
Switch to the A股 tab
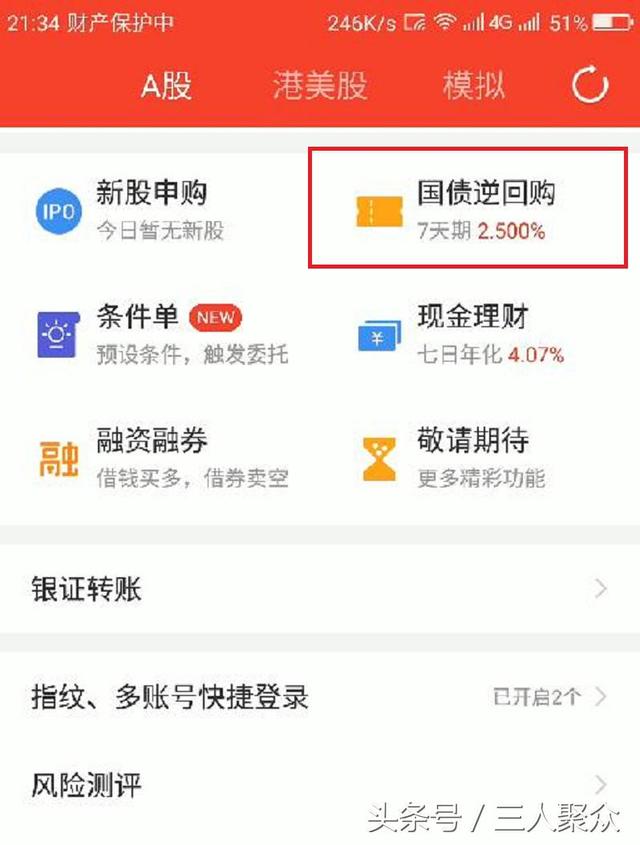[x=166, y=86]
